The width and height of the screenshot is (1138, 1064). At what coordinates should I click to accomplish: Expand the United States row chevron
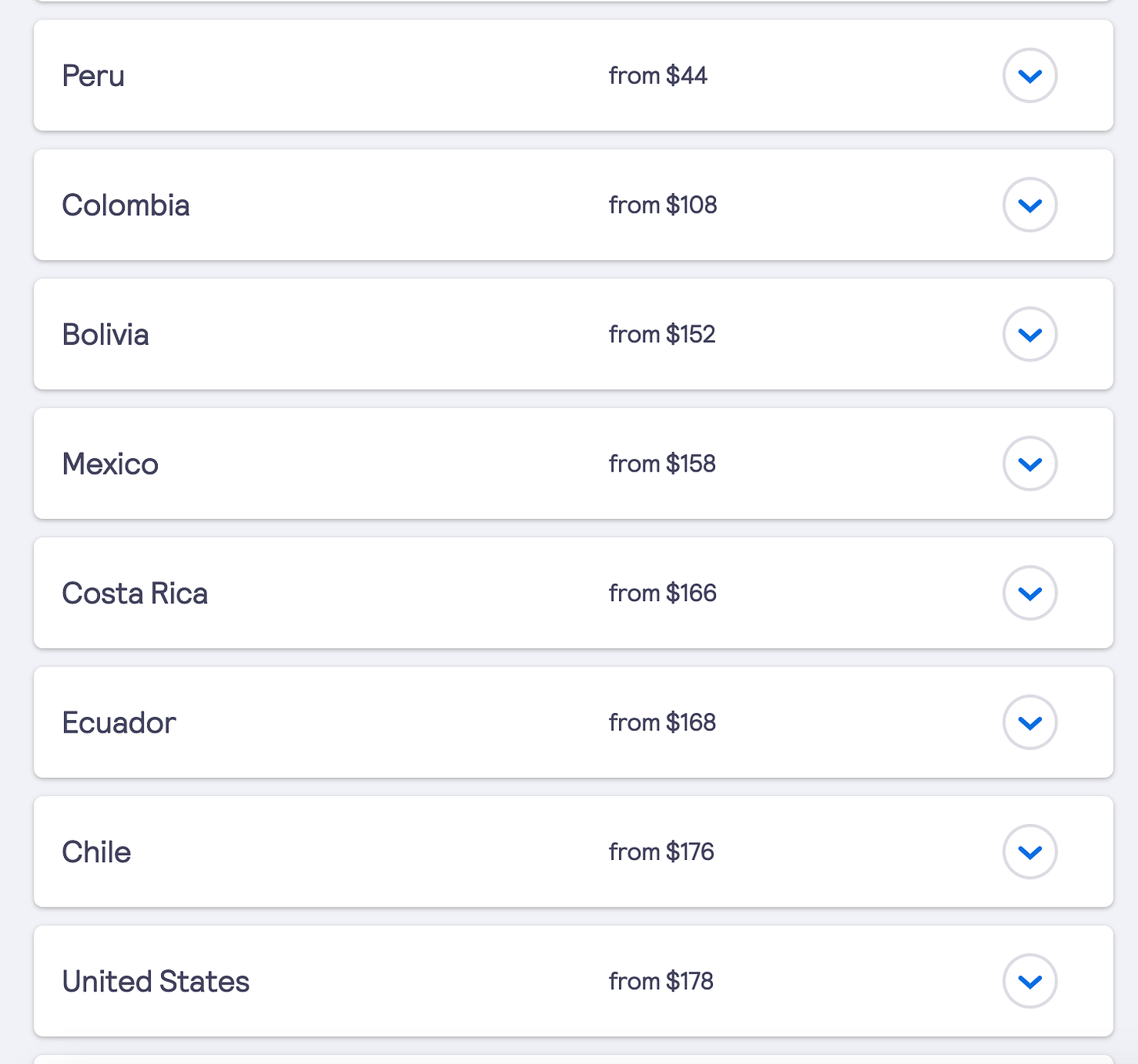(x=1030, y=981)
